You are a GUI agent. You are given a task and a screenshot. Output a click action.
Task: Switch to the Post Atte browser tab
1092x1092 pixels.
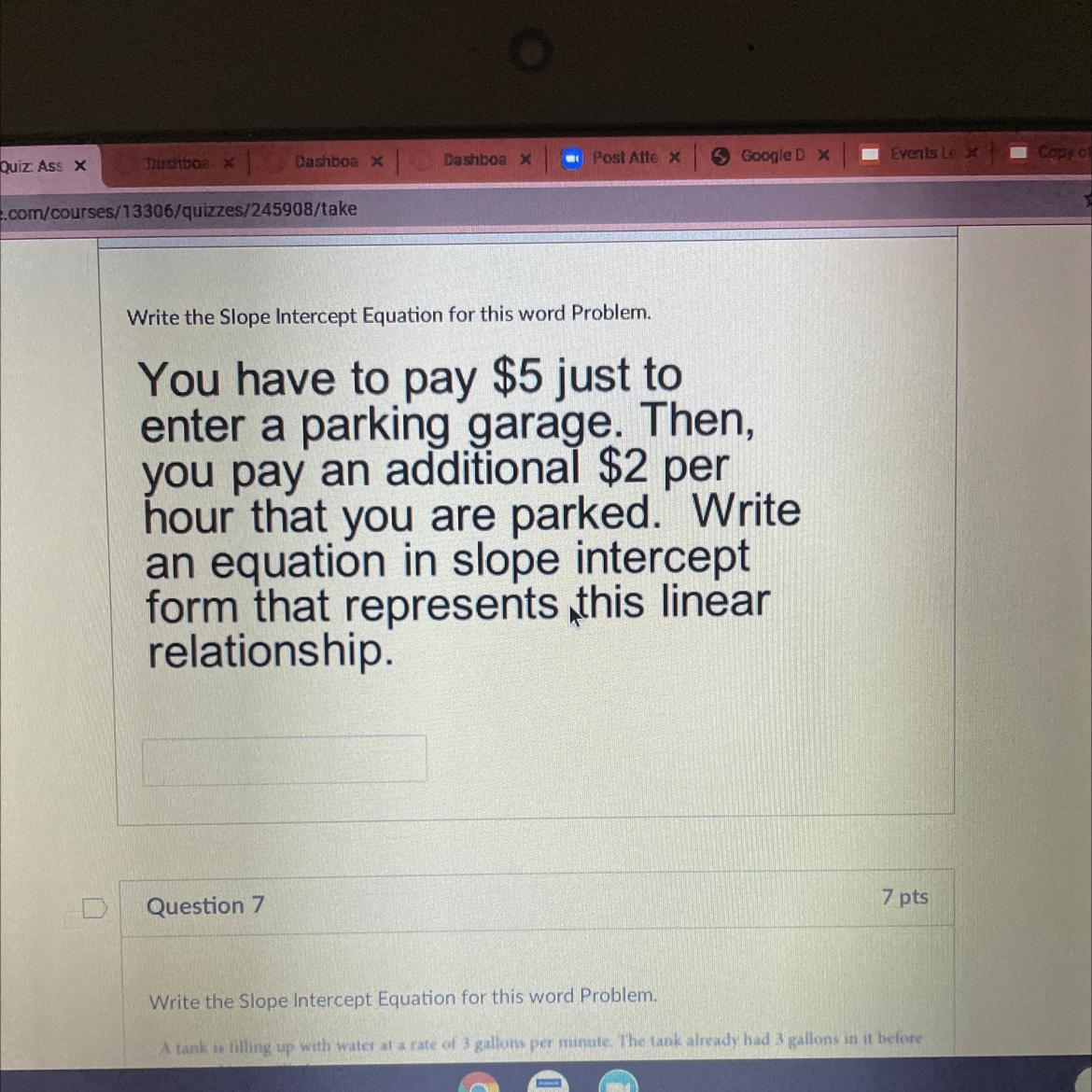tap(623, 158)
